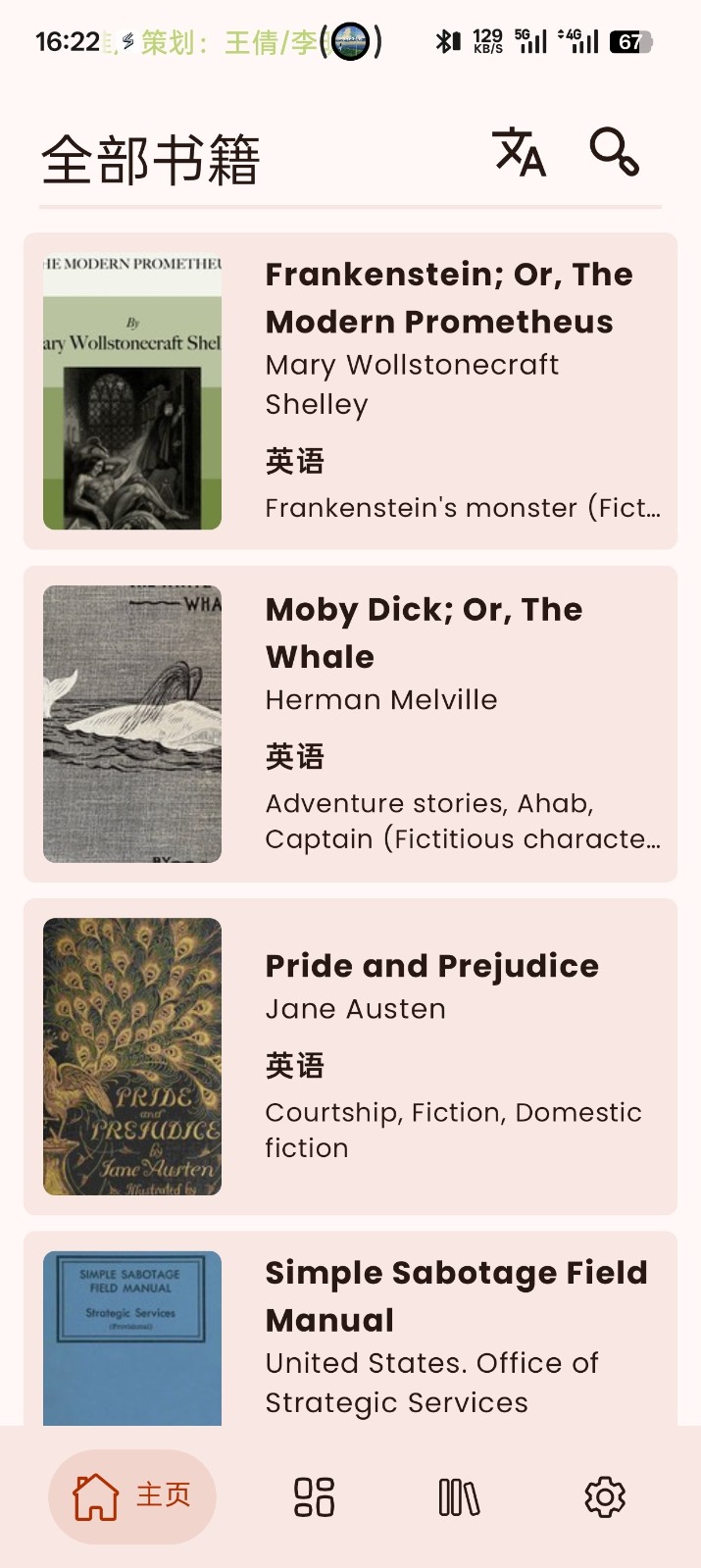Open the Frankenstein book card

(350, 391)
